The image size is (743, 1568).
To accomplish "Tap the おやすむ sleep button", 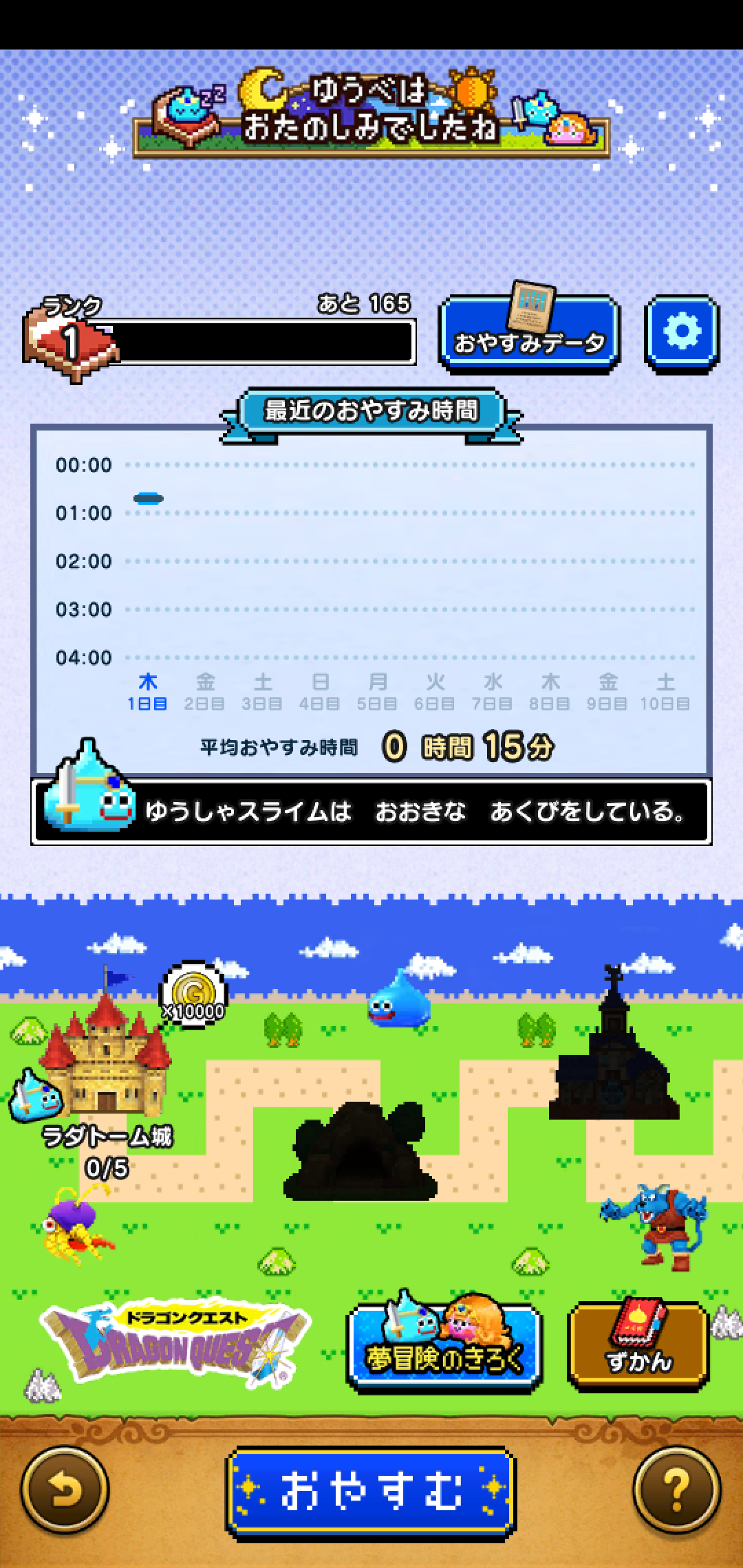I will coord(371,1492).
